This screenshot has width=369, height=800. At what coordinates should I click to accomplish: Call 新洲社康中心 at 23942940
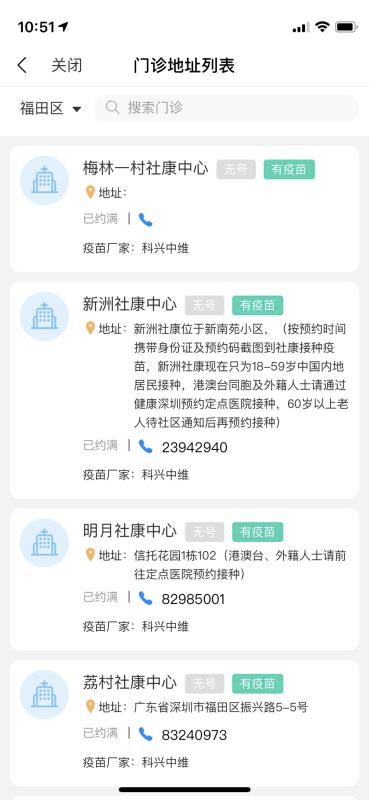point(183,447)
